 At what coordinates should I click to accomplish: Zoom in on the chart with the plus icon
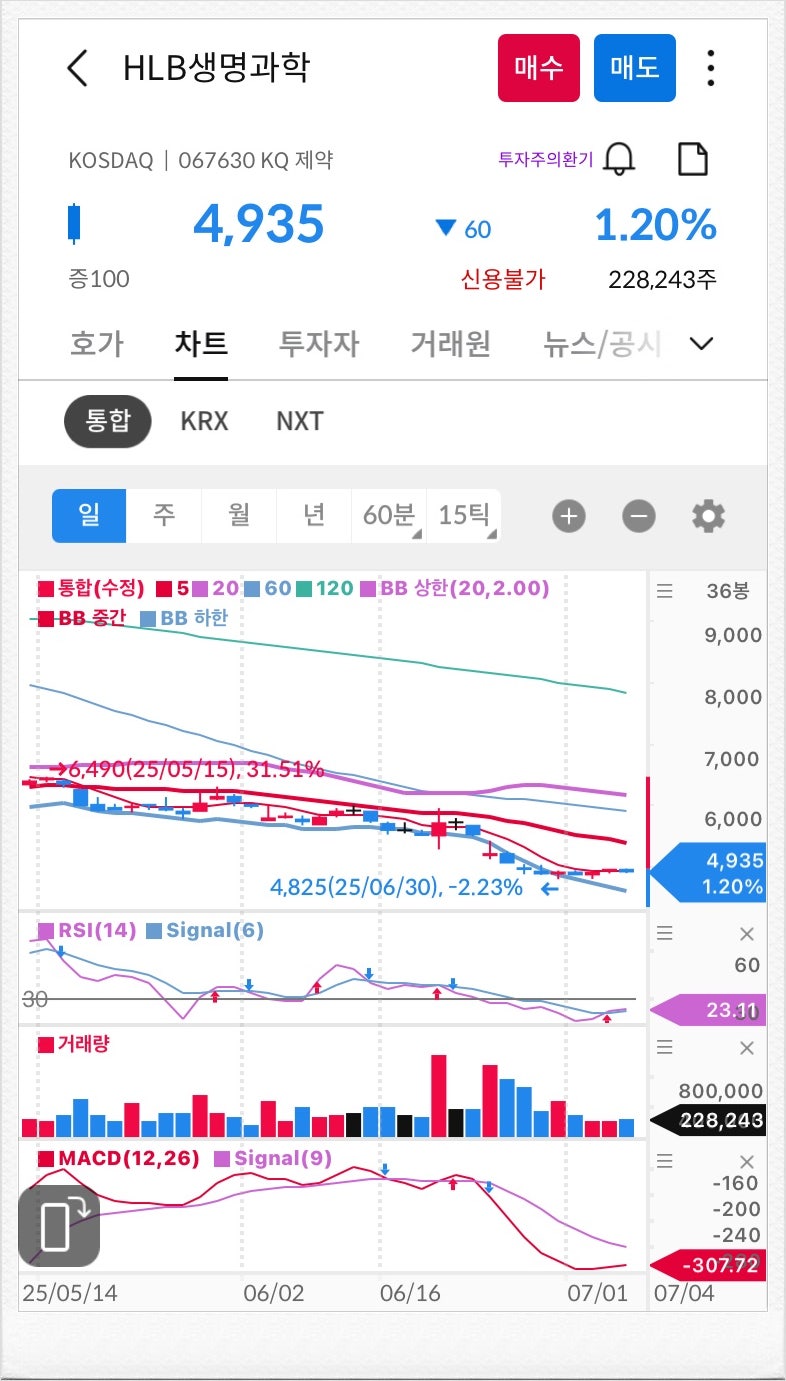click(x=568, y=516)
